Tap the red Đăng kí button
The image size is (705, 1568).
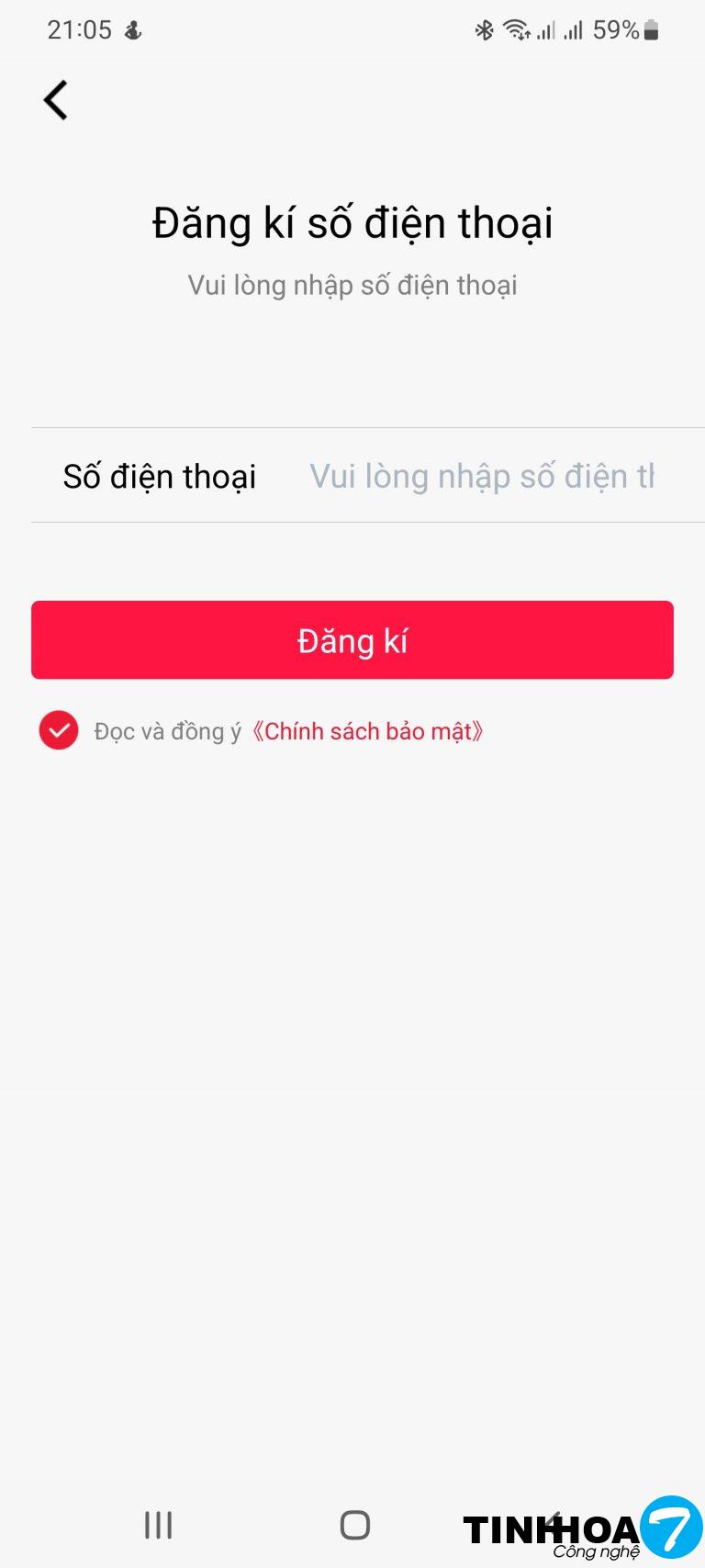(352, 640)
